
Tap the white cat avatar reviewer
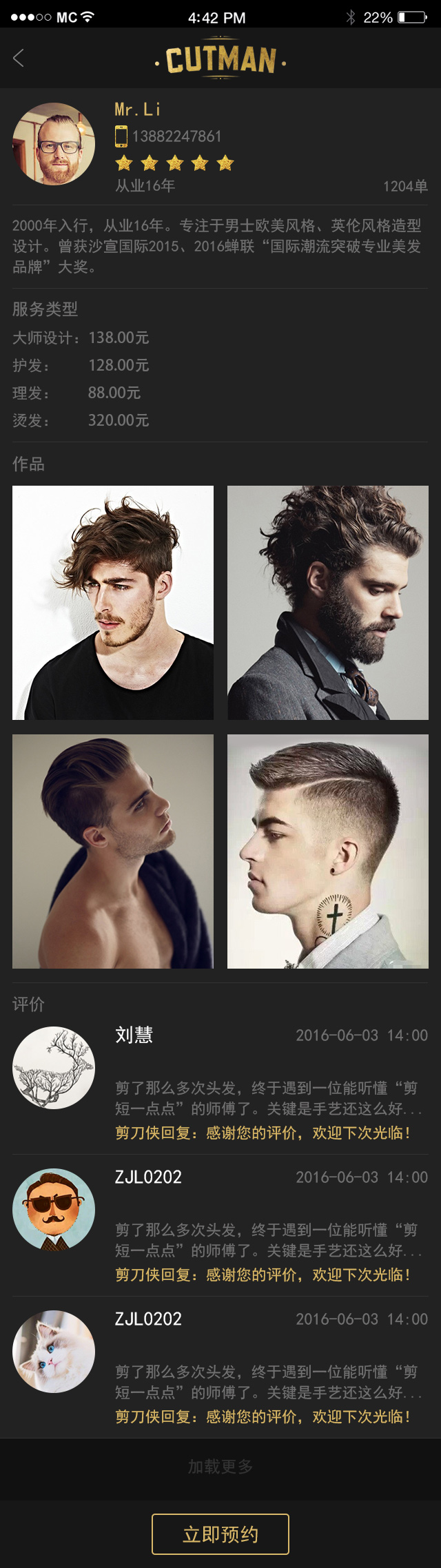point(54,1351)
